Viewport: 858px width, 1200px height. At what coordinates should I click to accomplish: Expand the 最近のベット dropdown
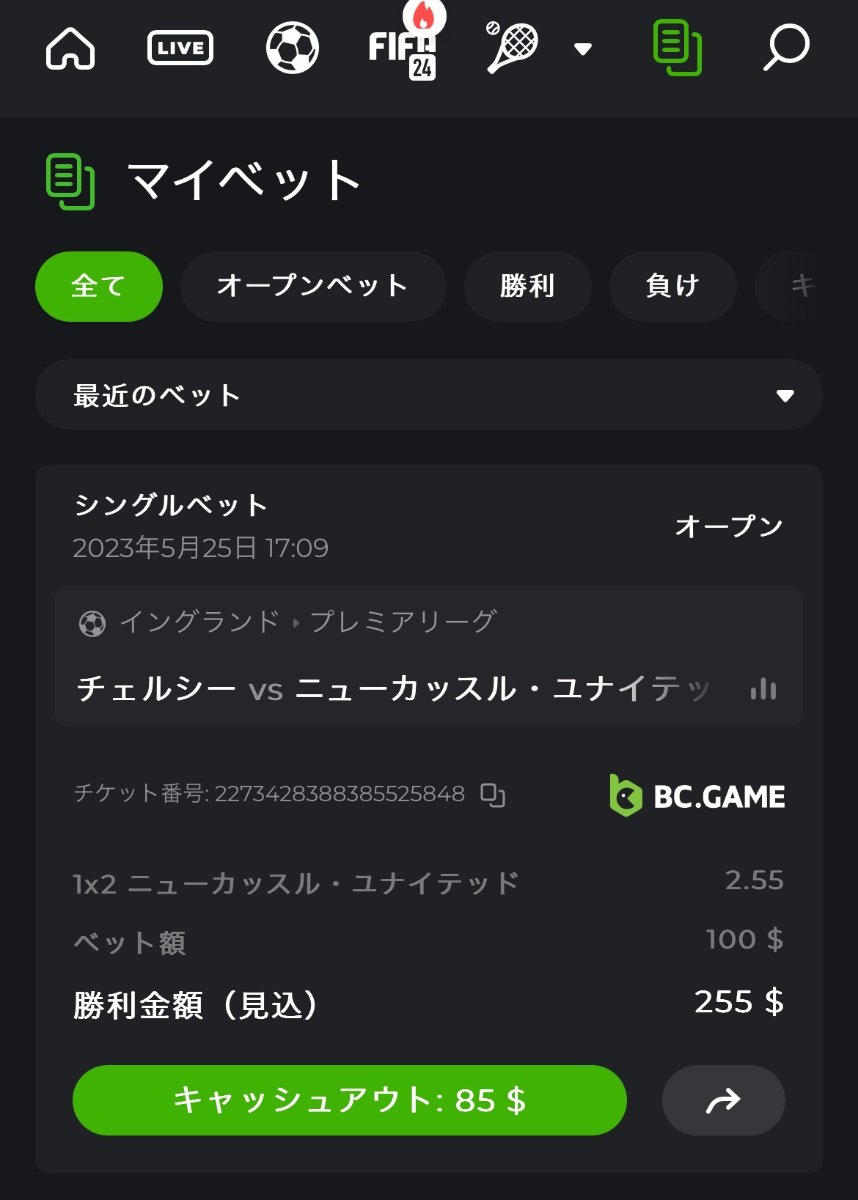429,395
